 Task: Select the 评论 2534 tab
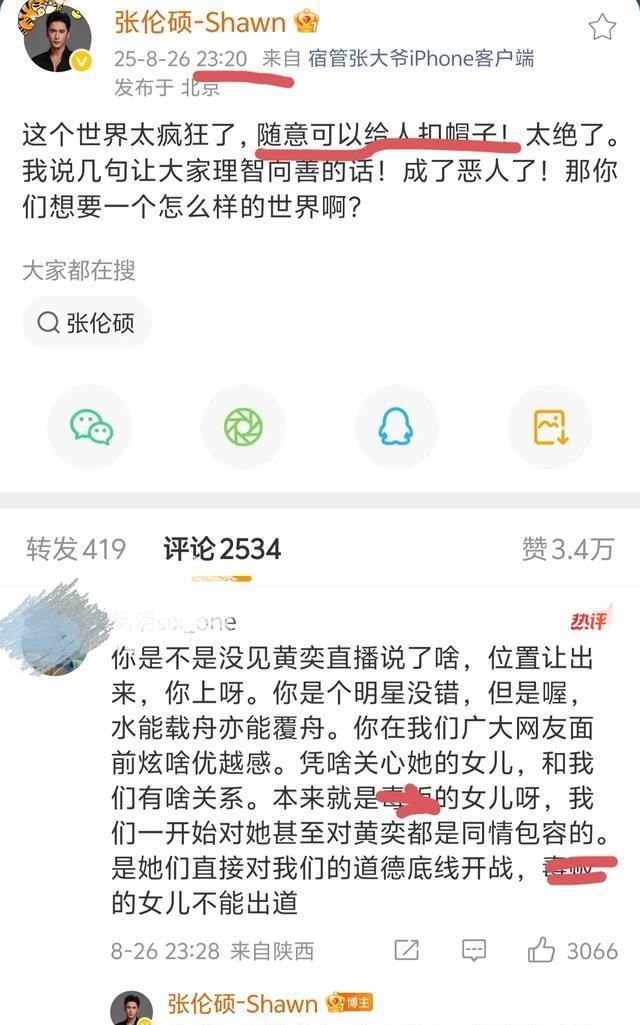(222, 549)
